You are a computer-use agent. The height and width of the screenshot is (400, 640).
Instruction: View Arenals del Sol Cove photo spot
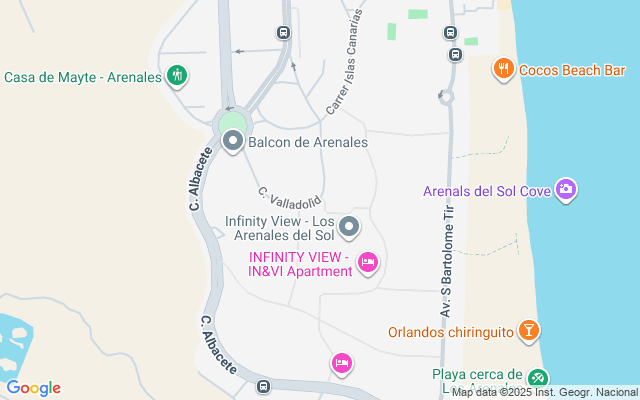[x=566, y=190]
